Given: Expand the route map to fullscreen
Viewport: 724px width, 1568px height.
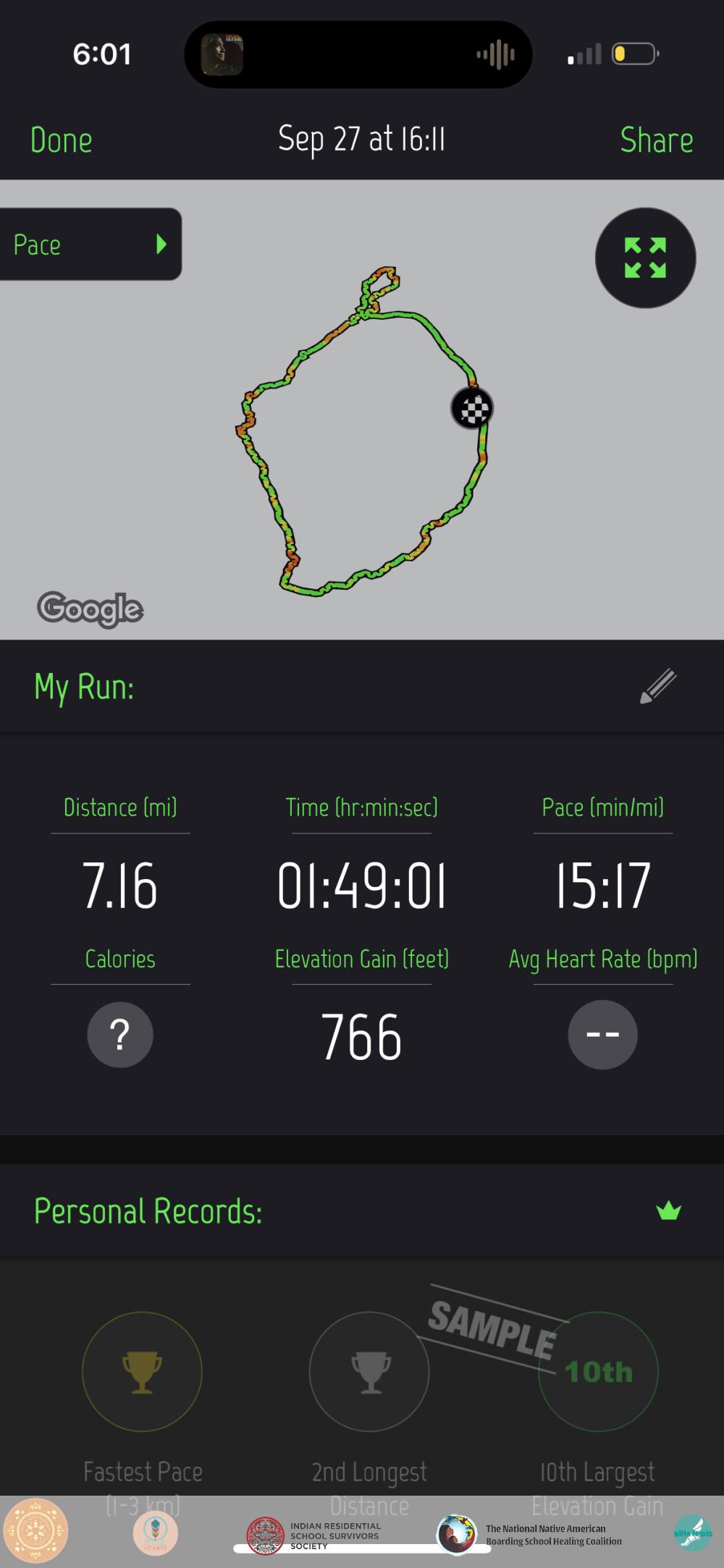Looking at the screenshot, I should (645, 258).
